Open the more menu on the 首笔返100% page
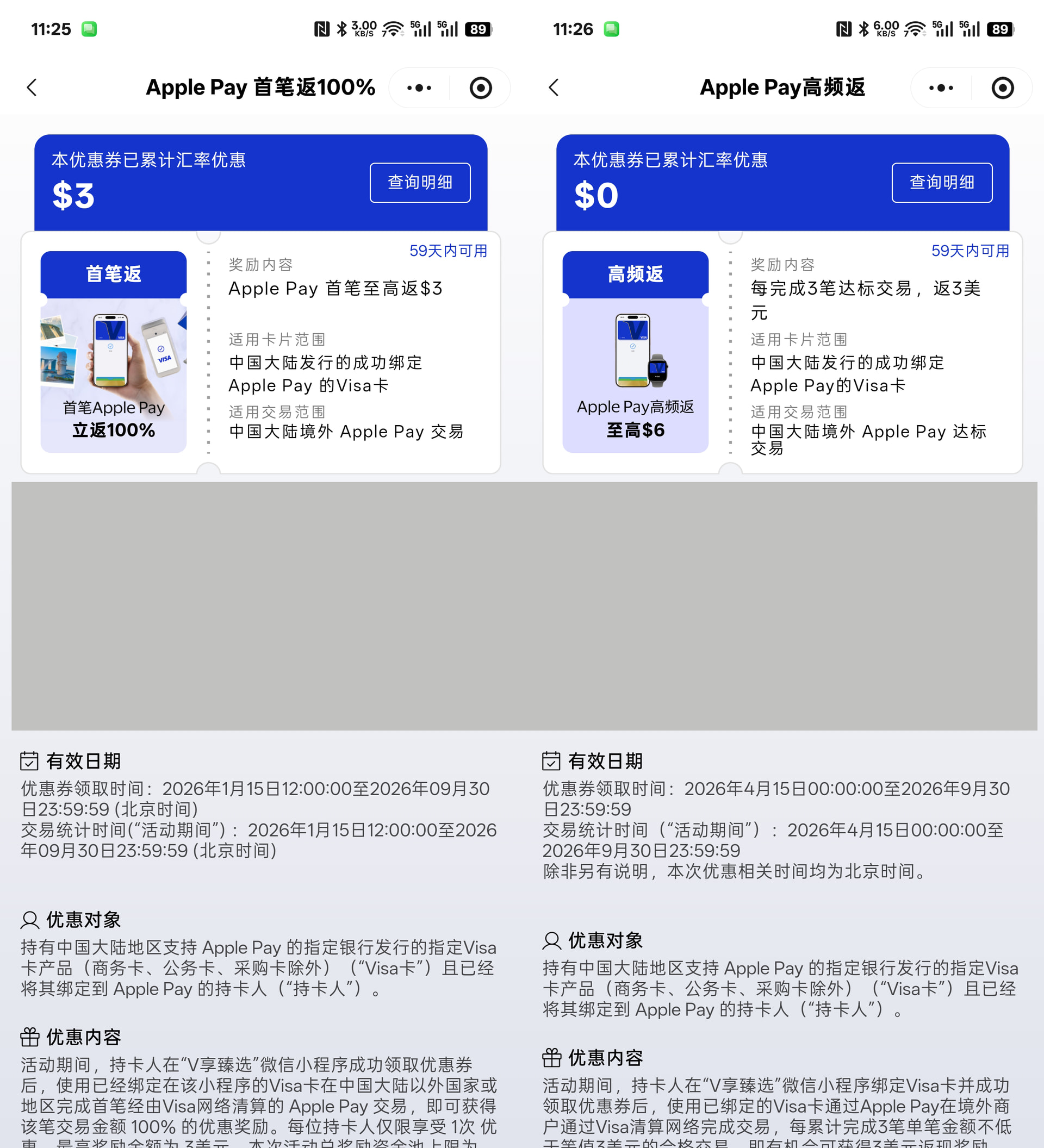Image resolution: width=1044 pixels, height=1148 pixels. pyautogui.click(x=419, y=88)
